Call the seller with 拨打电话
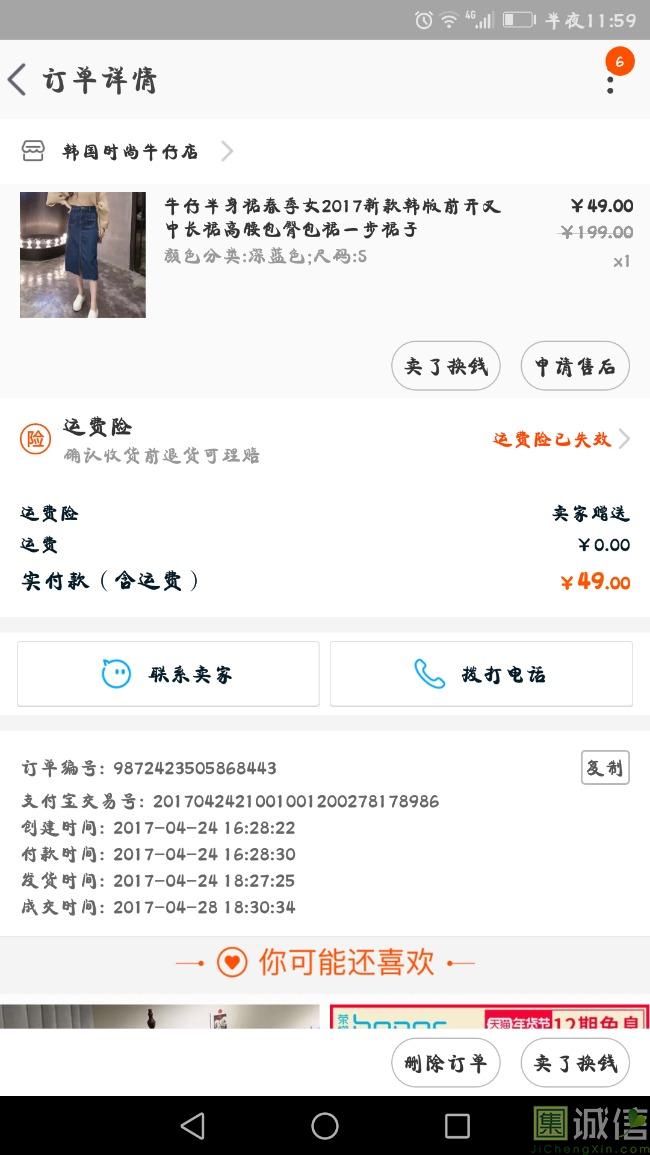The image size is (650, 1155). [481, 674]
